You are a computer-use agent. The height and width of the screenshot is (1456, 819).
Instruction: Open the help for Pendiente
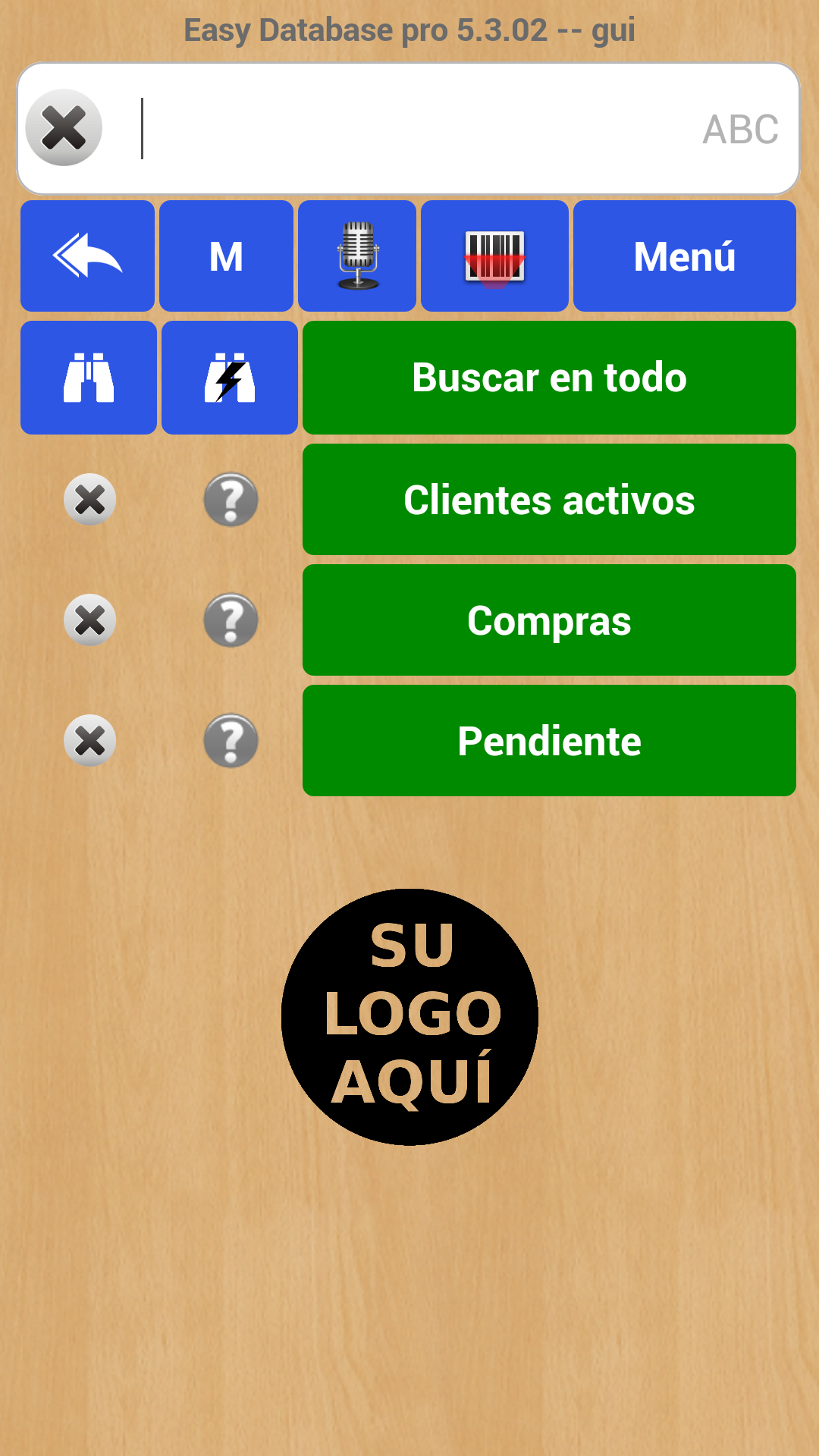click(x=231, y=742)
